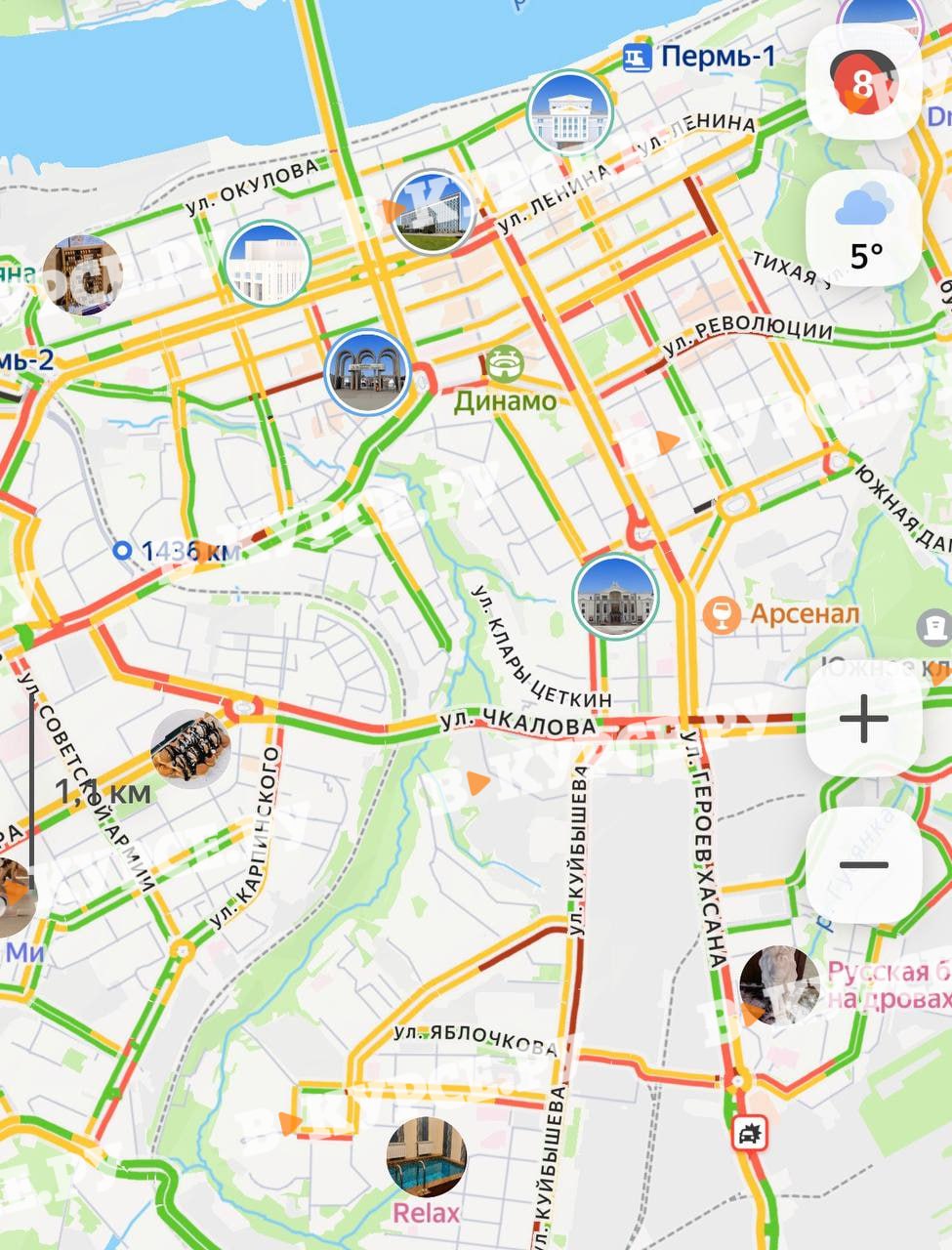Open the dessert photo pin near ул. Карпинского
Viewport: 952px width, 1250px height.
point(191,750)
